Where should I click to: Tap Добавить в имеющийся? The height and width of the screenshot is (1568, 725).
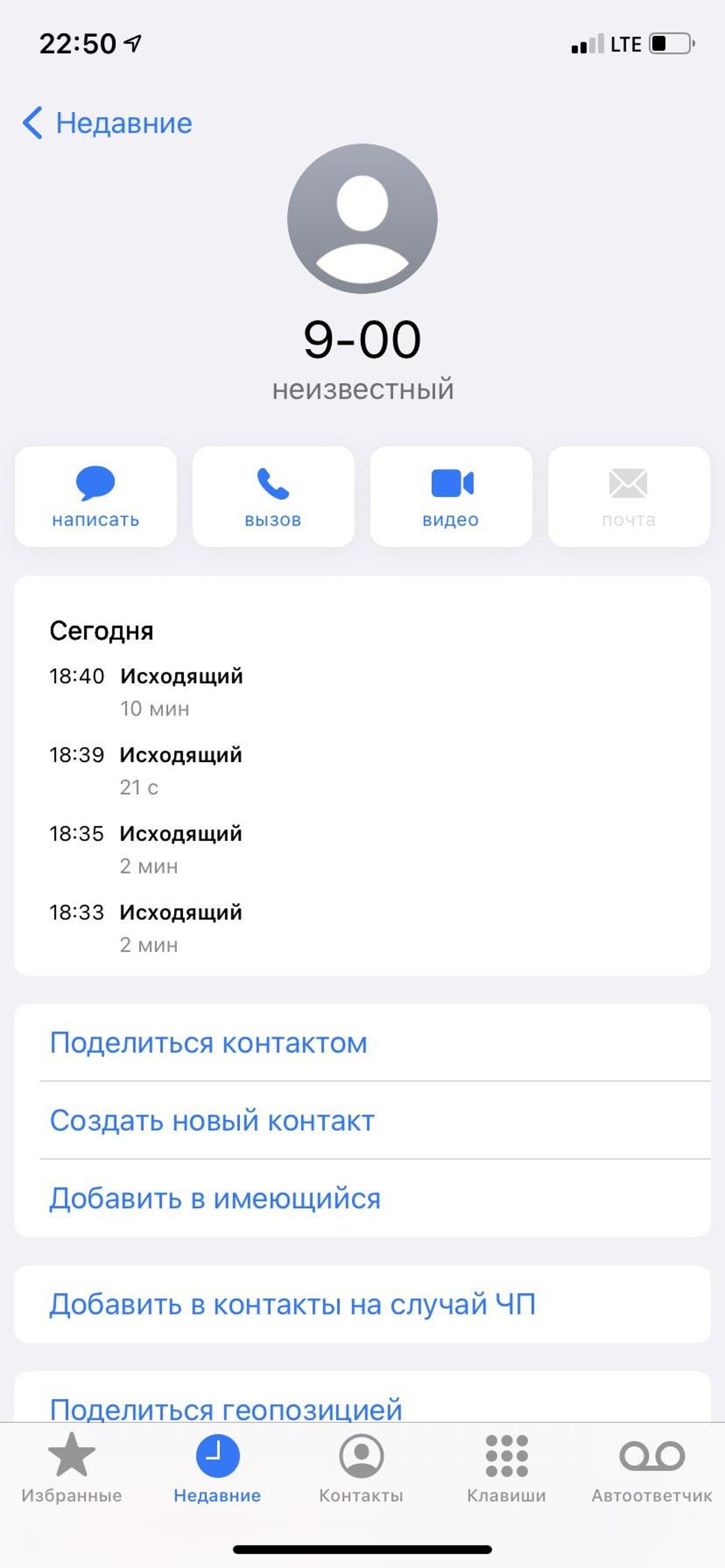click(362, 1199)
